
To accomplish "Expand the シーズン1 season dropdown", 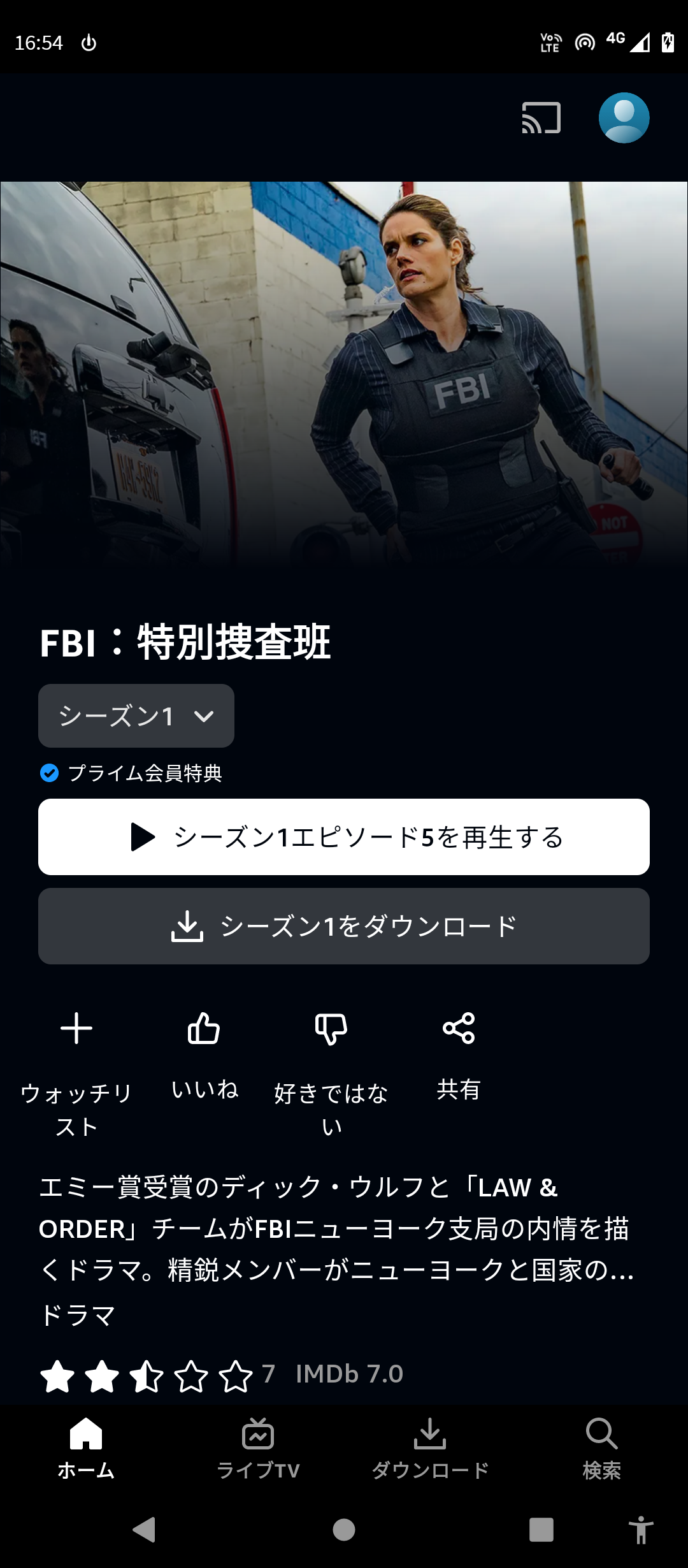I will pyautogui.click(x=136, y=716).
